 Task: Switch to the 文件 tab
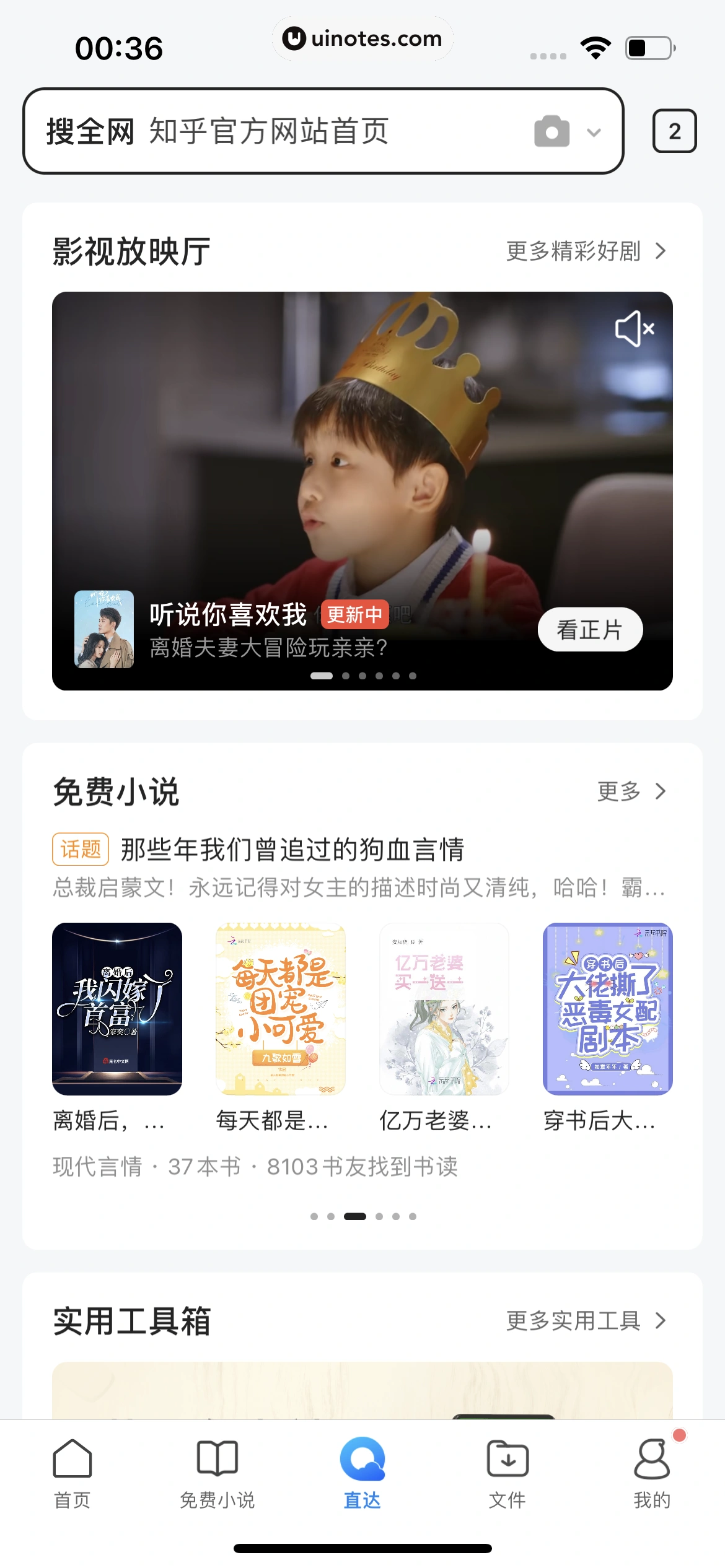(x=507, y=1474)
